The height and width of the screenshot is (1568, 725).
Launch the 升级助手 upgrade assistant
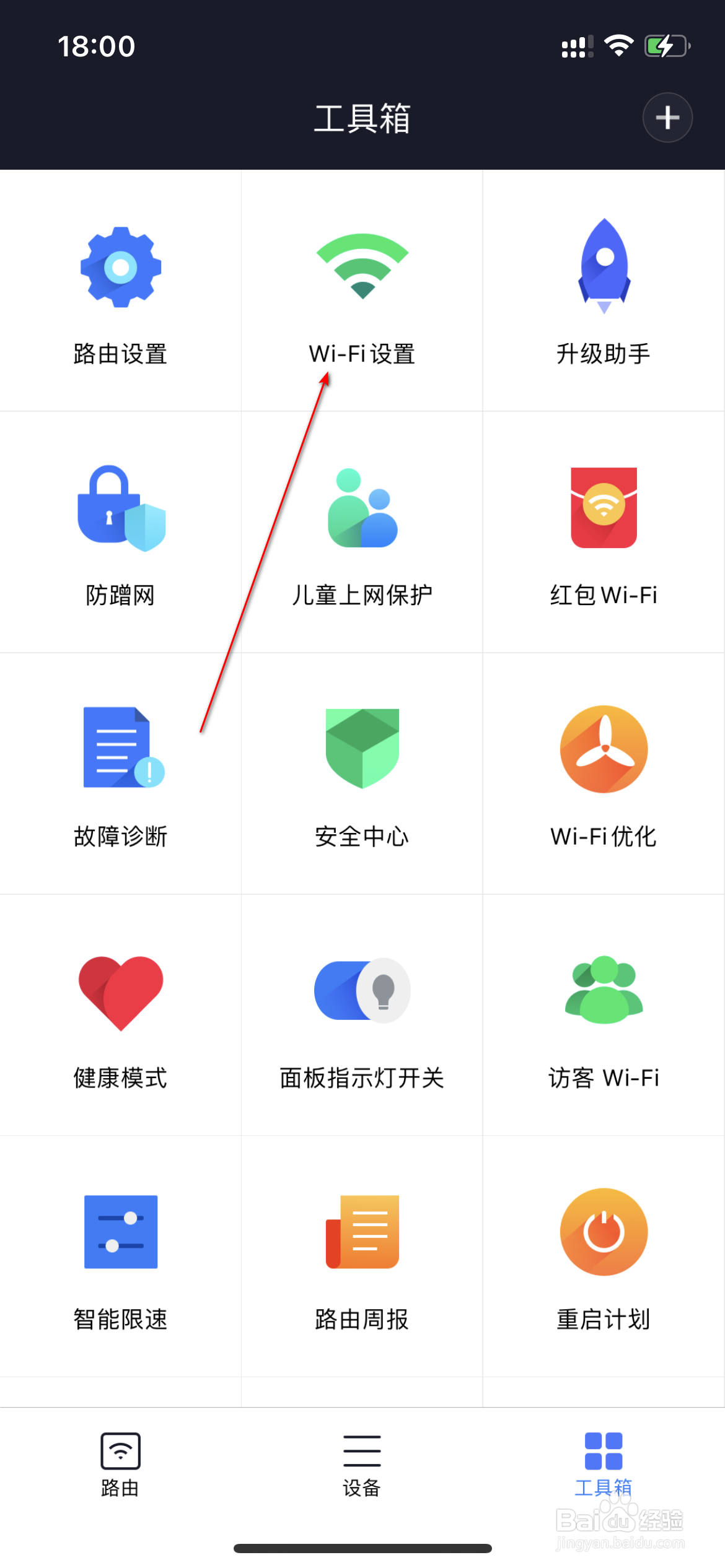click(603, 291)
